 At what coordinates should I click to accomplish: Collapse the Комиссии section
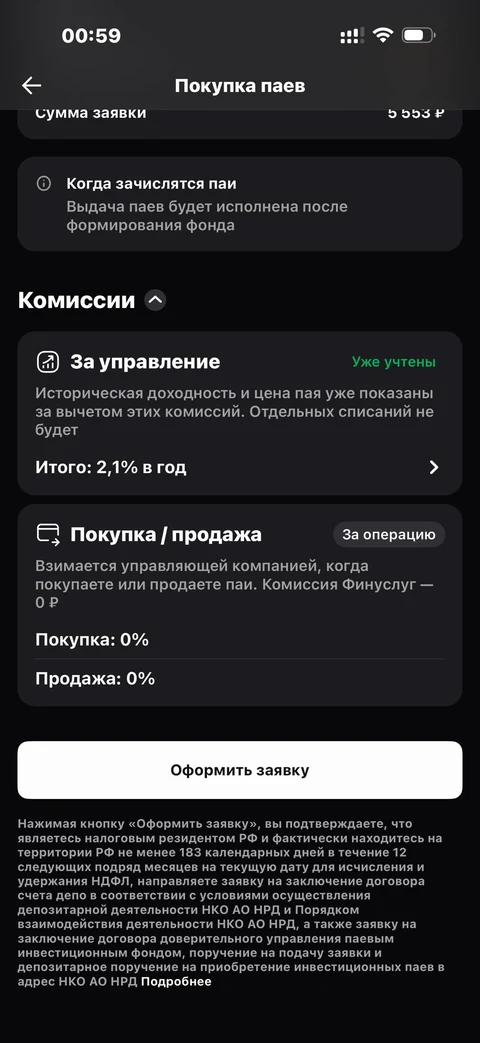tap(155, 301)
